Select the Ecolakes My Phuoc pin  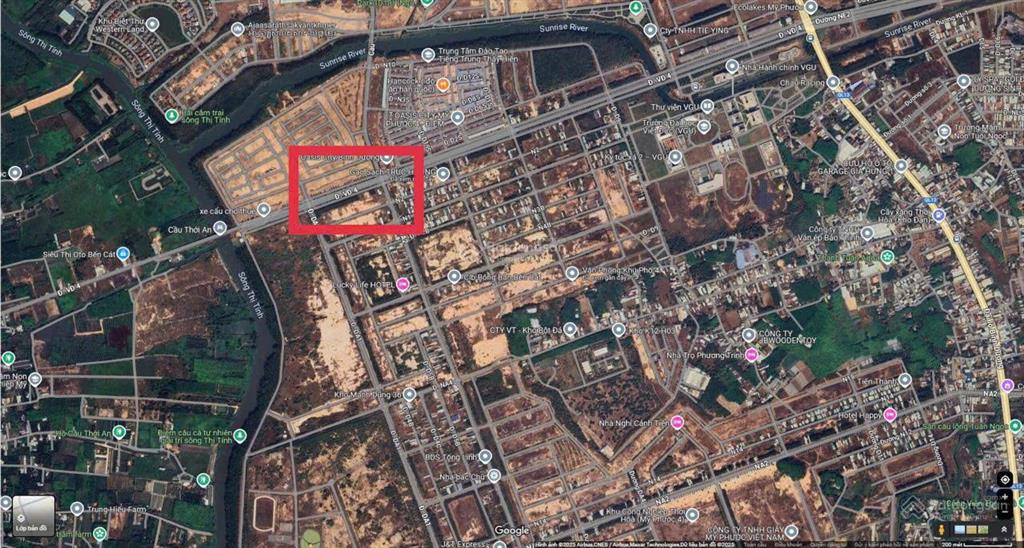(636, 8)
